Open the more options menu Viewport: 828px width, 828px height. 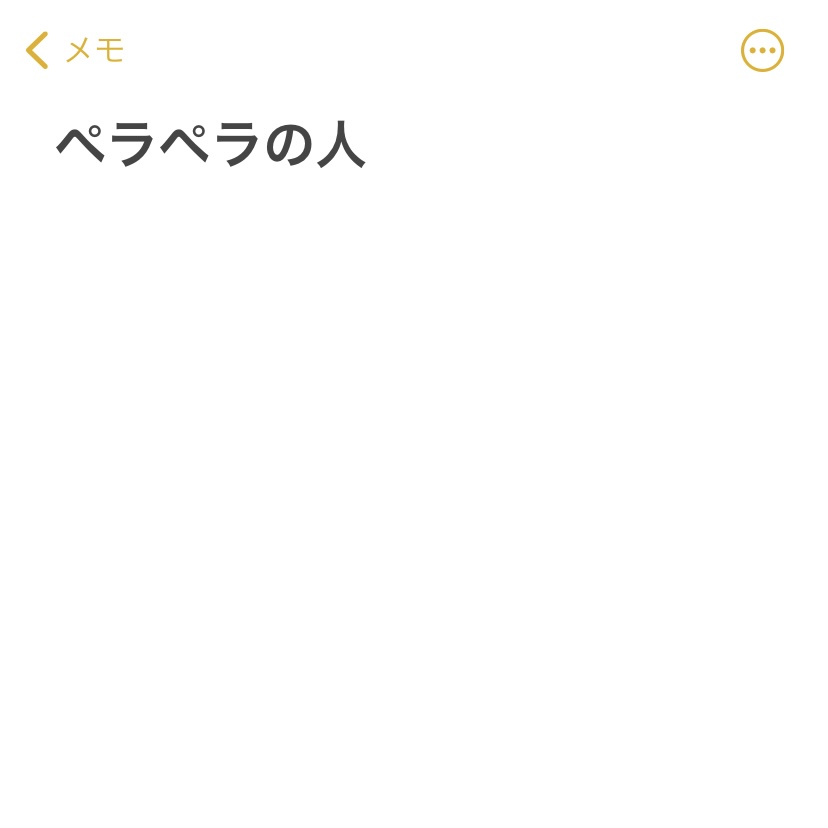(x=762, y=50)
